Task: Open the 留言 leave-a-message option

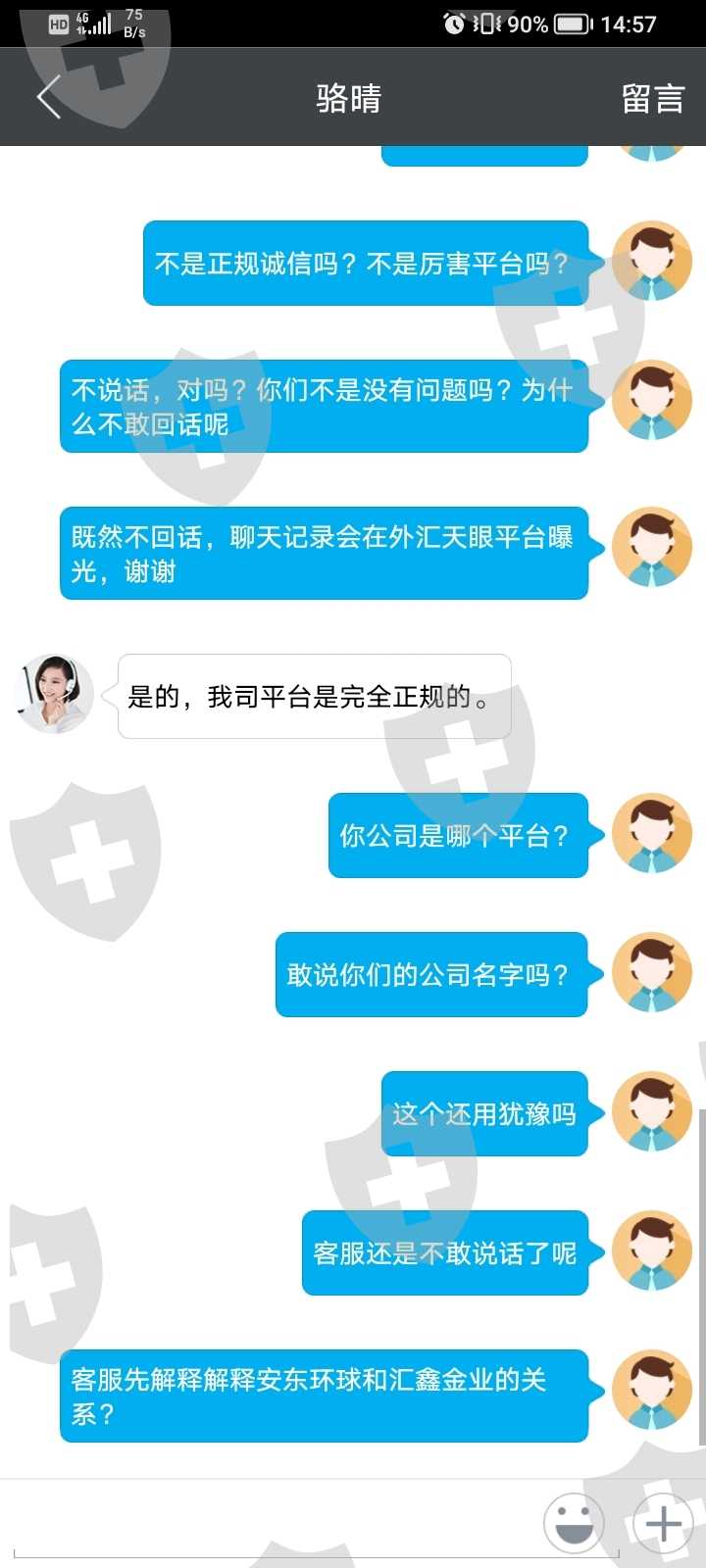Action: coord(652,98)
